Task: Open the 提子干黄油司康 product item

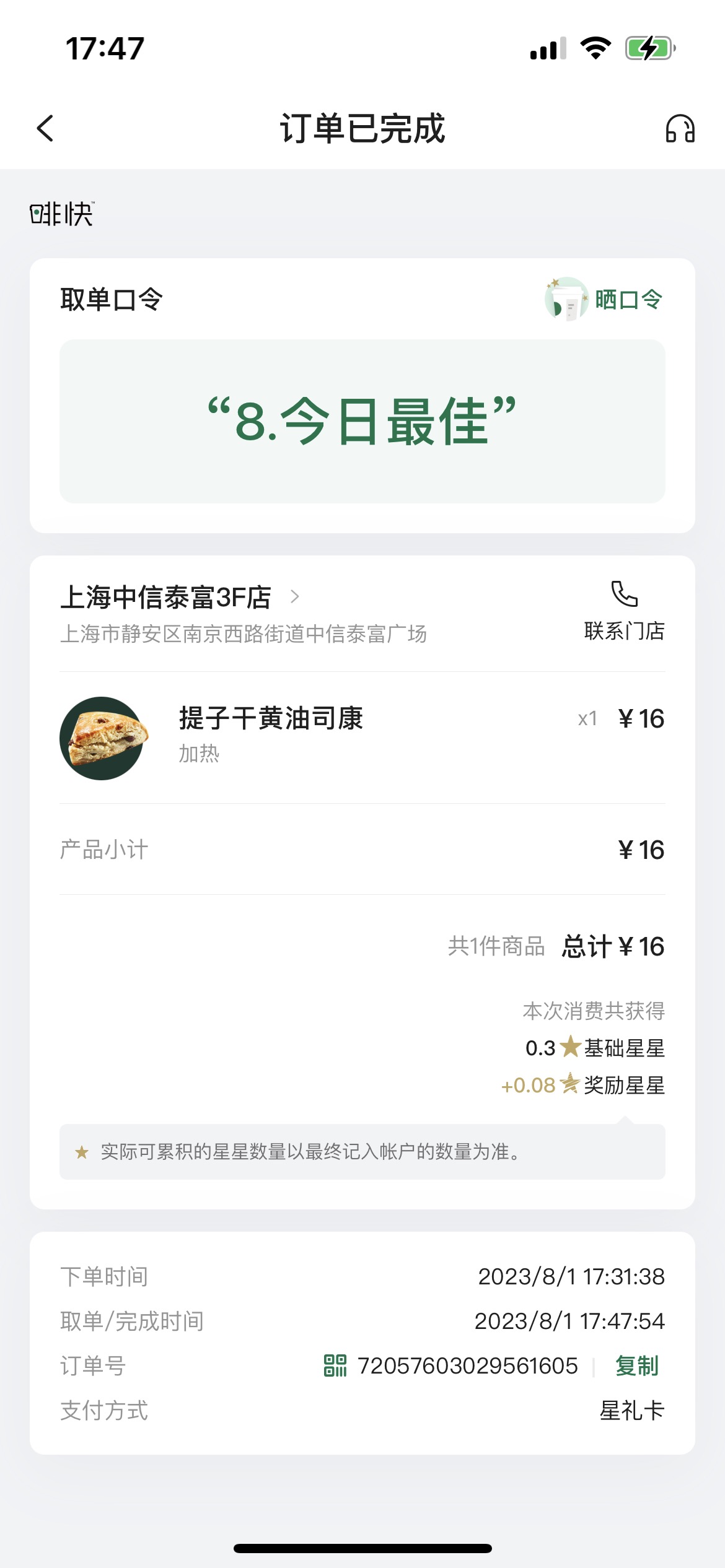Action: pos(362,738)
